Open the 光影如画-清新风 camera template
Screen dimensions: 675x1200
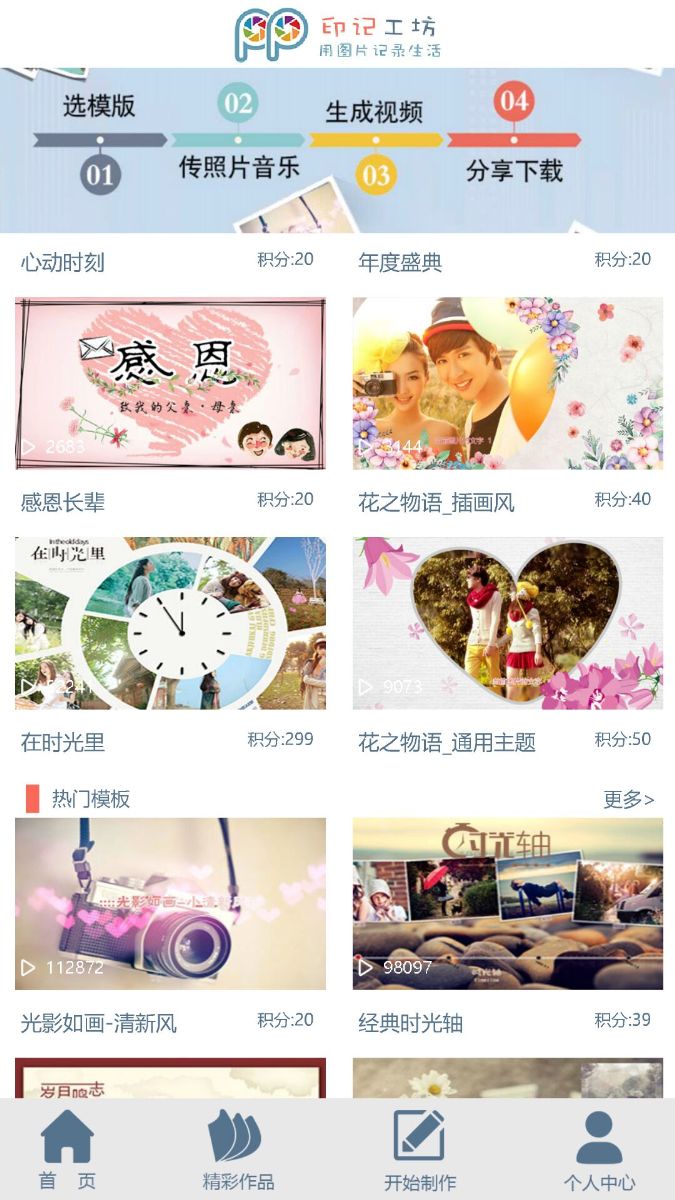(170, 904)
